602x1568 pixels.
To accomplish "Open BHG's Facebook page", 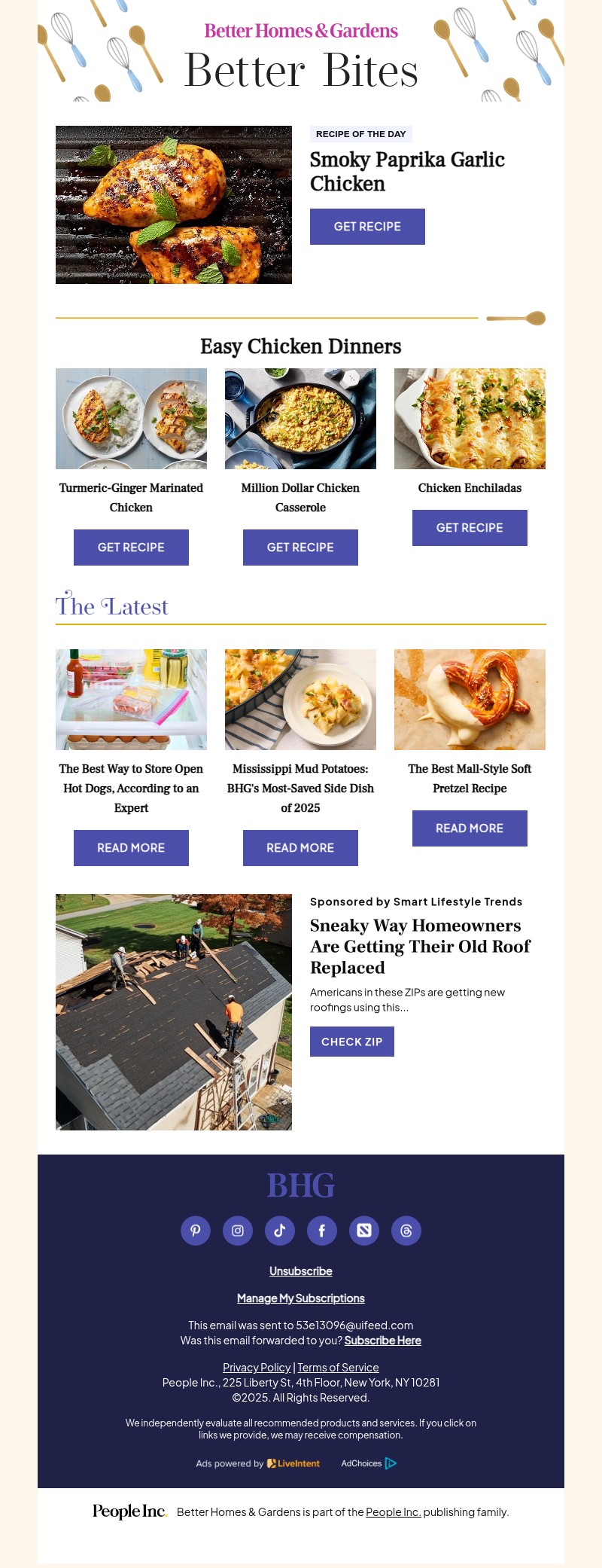I will [x=322, y=1231].
